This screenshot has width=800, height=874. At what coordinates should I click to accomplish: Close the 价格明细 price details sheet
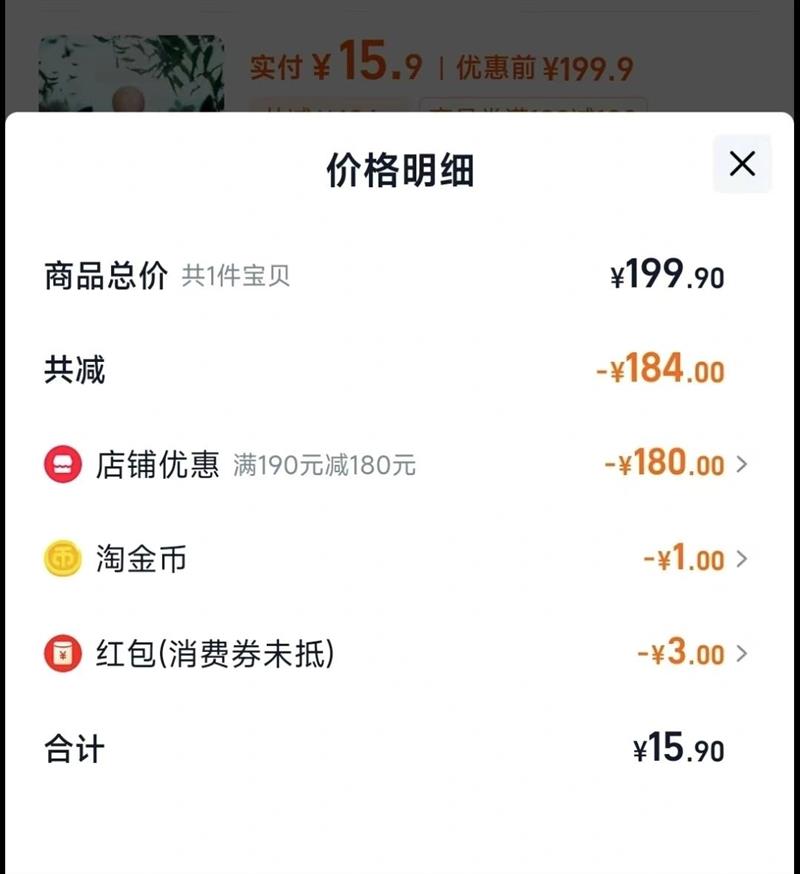(742, 164)
